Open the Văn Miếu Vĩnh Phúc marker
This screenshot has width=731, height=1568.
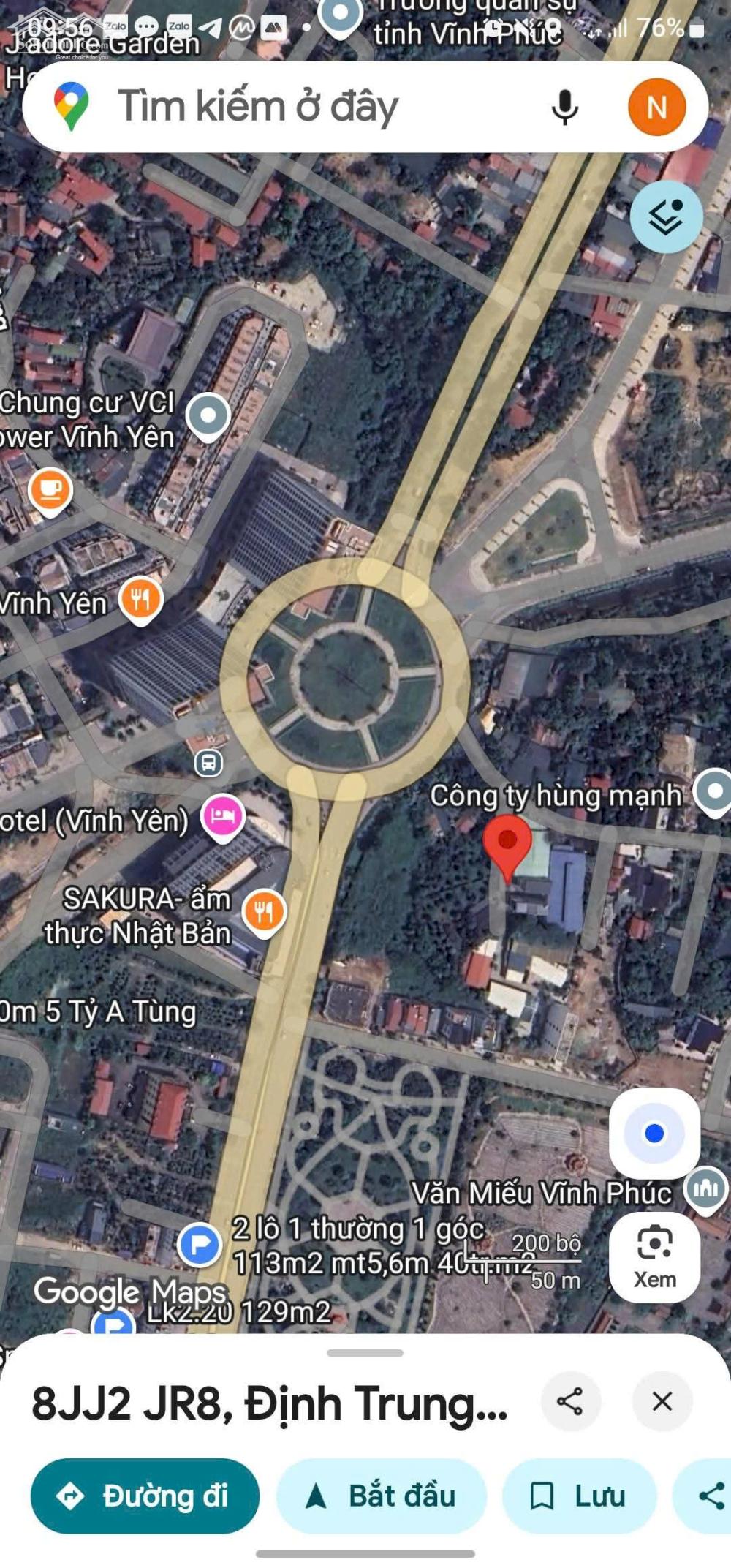(x=705, y=1190)
